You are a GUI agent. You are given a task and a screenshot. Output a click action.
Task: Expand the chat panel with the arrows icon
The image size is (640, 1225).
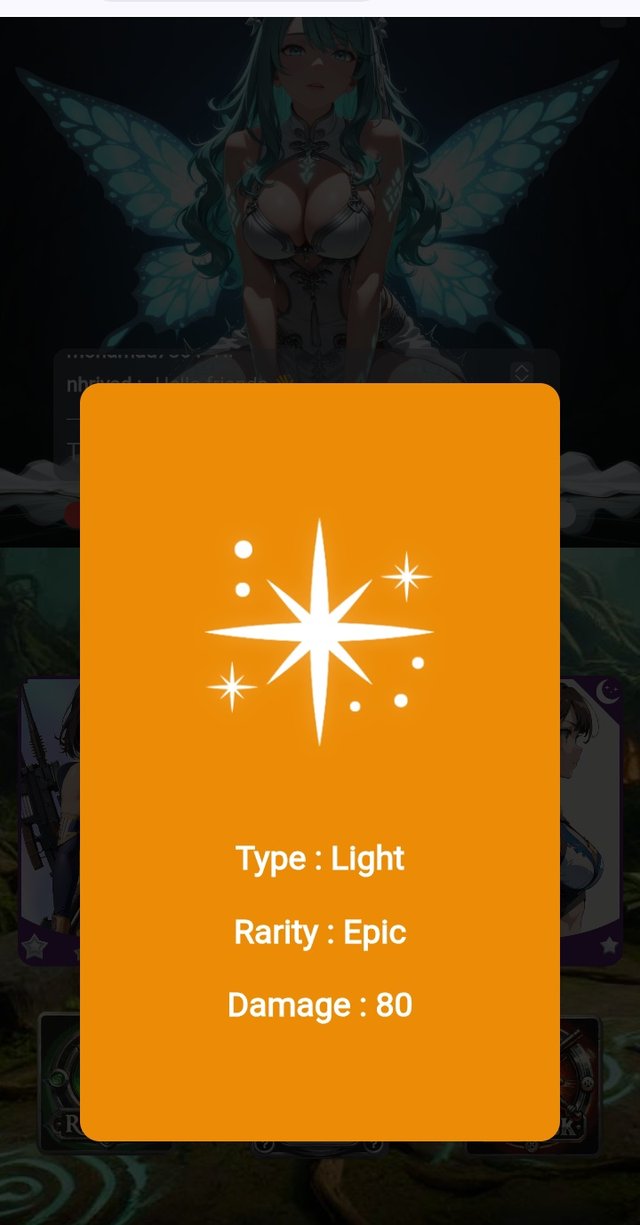coord(521,373)
